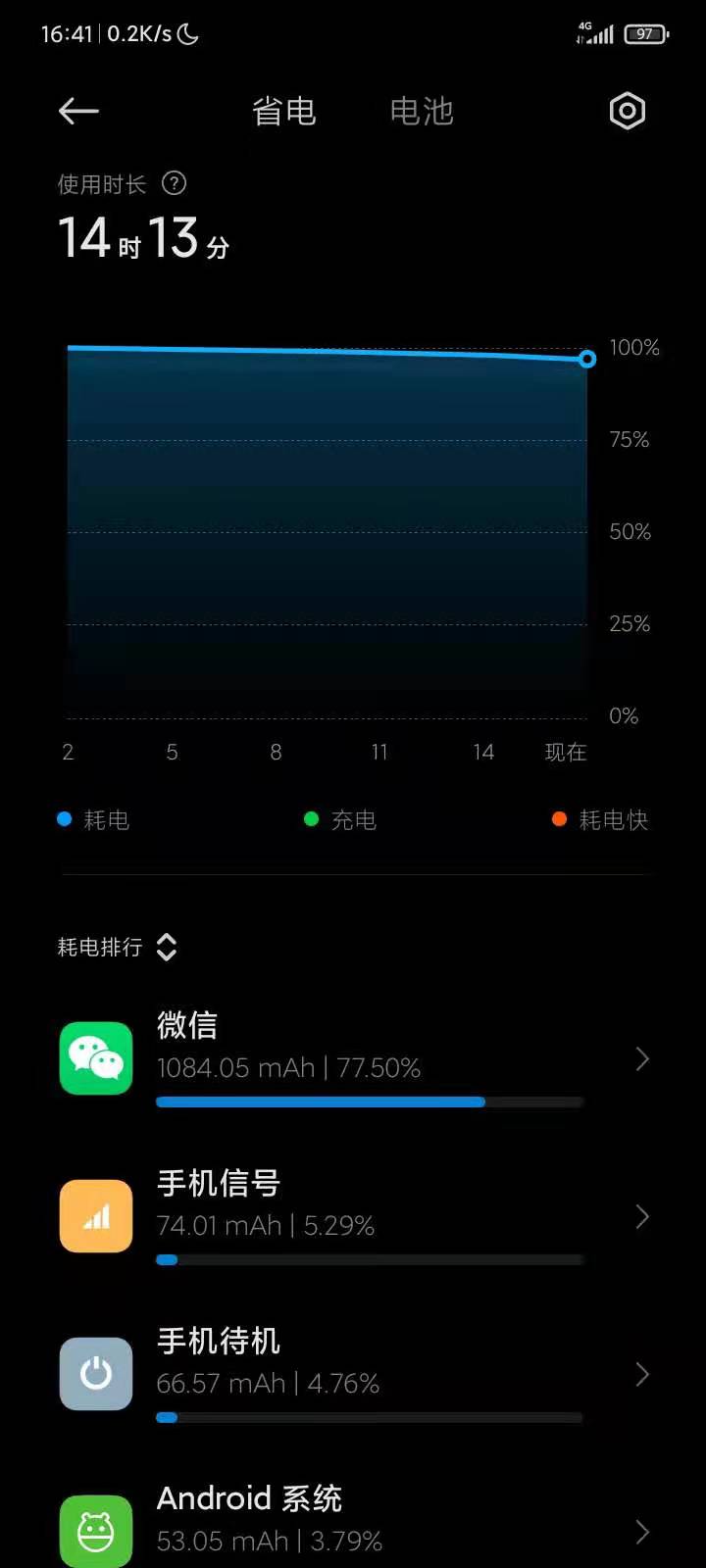This screenshot has width=706, height=1568.
Task: Open 微信 power usage details
Action: pos(353,1059)
